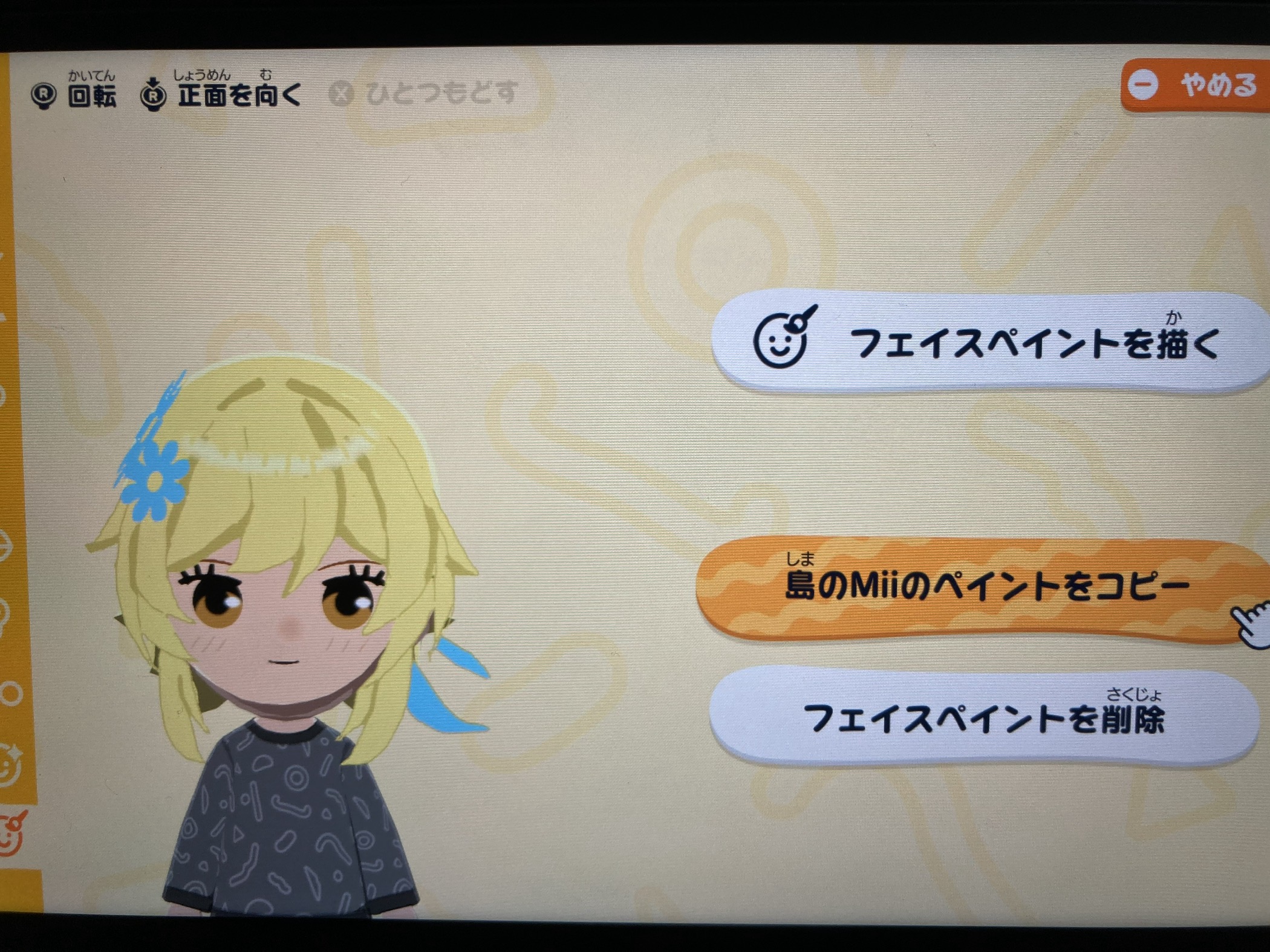The height and width of the screenshot is (952, 1270).
Task: Quit with the やめる button
Action: tap(1194, 86)
